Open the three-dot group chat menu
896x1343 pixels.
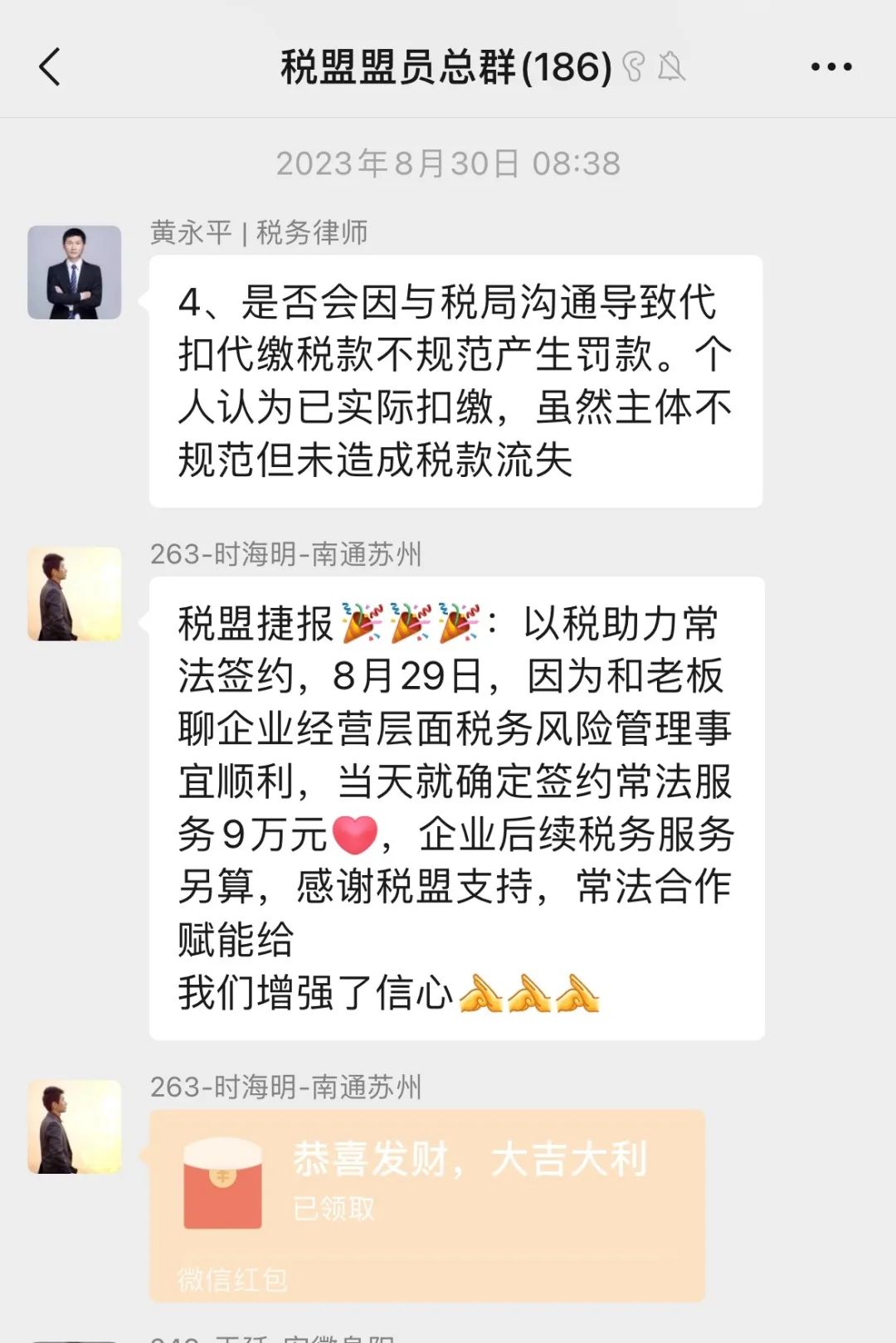point(831,66)
